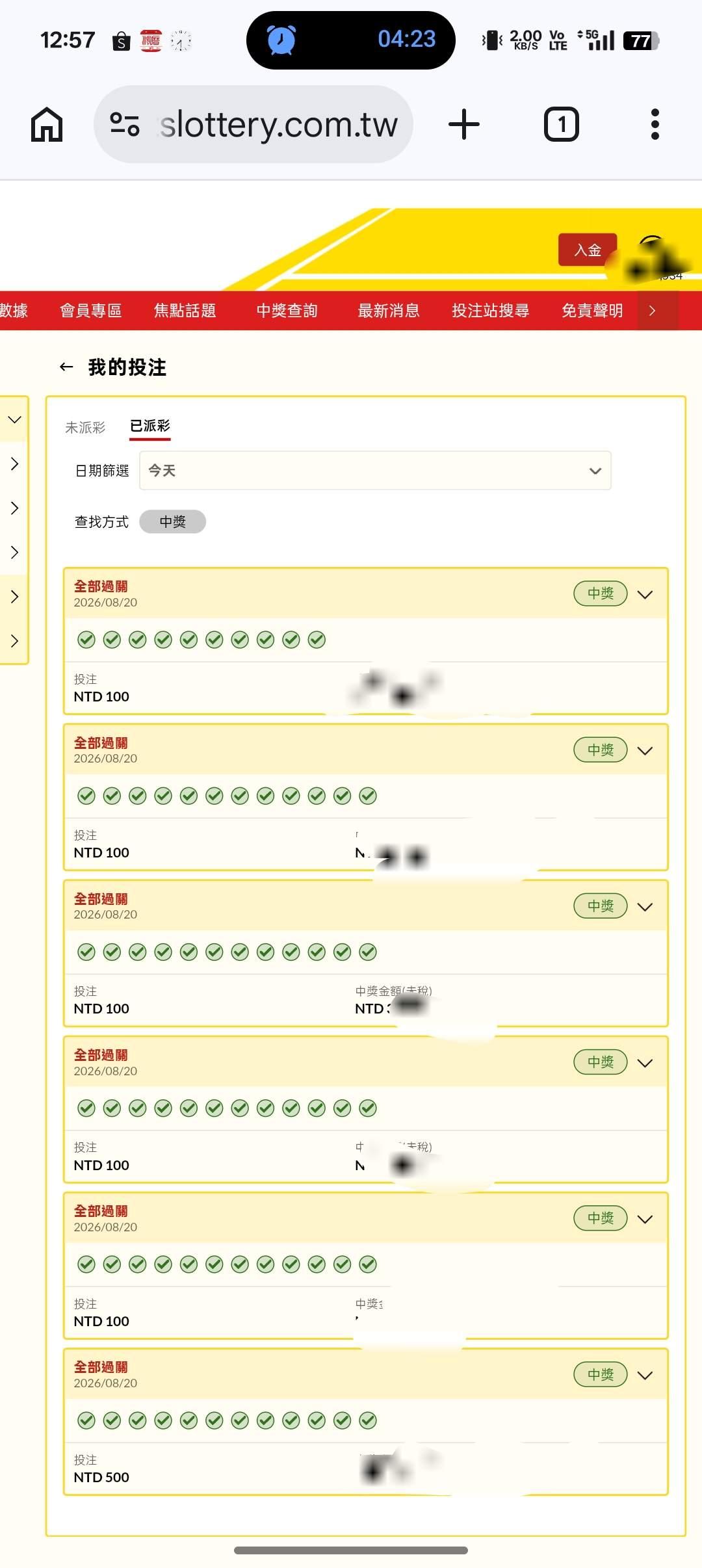The image size is (702, 1568).
Task: Select the 已派彩 tab
Action: (x=150, y=426)
